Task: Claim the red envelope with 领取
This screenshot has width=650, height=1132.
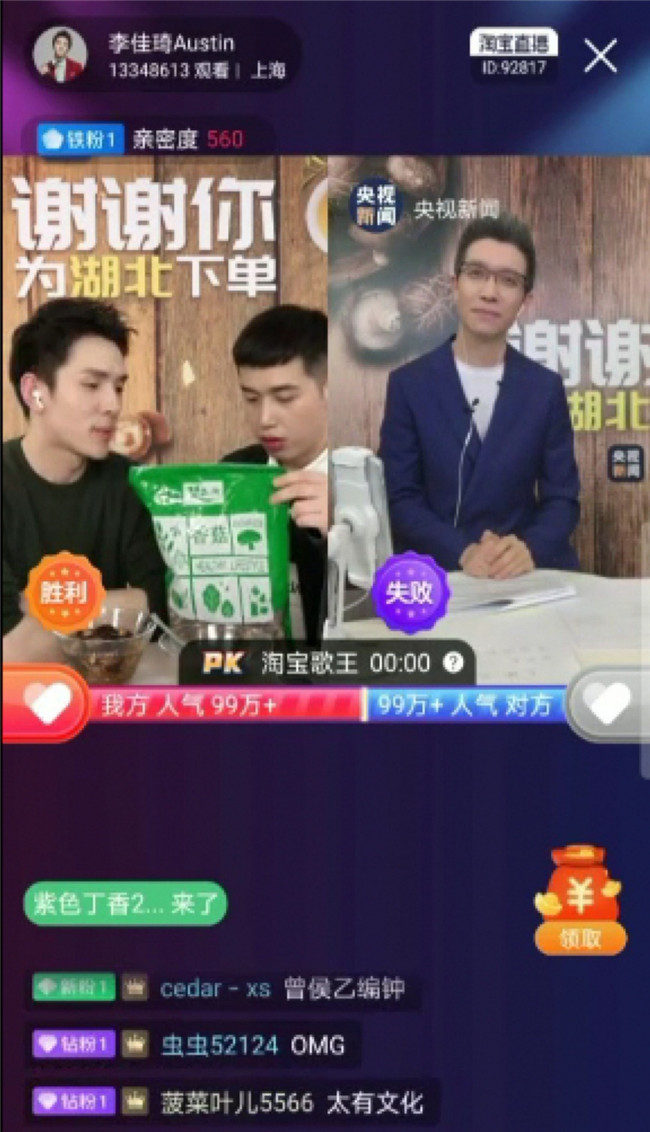Action: coord(580,937)
